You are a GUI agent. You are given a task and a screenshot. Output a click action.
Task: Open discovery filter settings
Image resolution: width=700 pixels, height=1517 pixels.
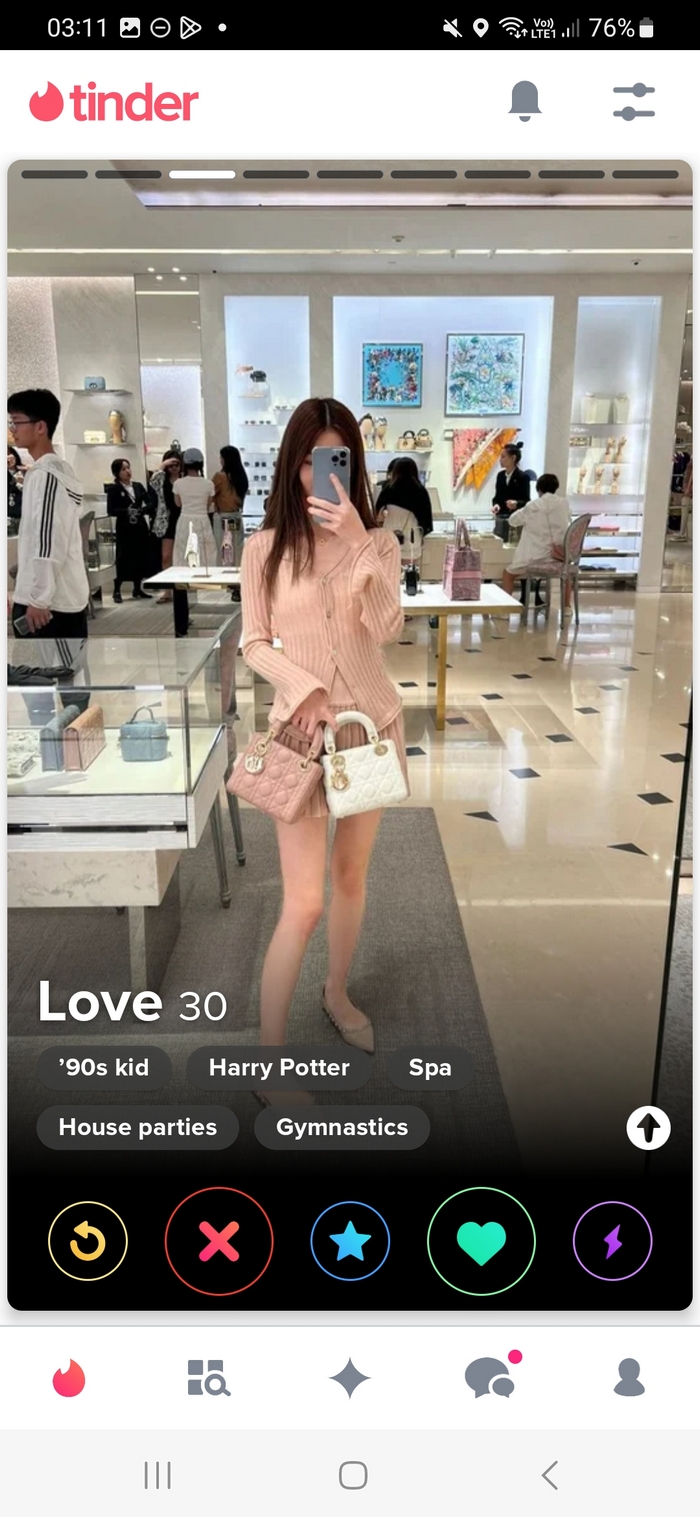(633, 102)
